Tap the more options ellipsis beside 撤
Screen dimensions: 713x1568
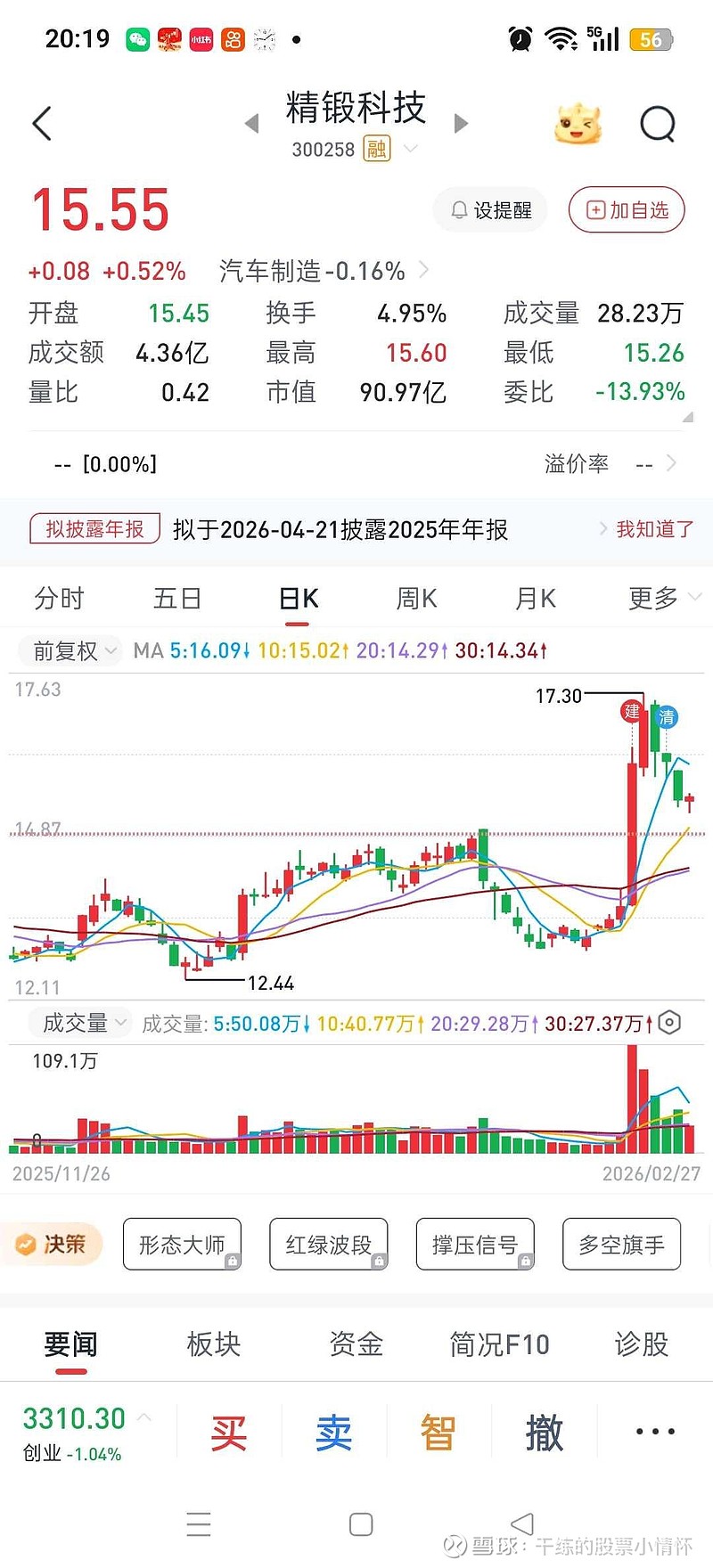(x=653, y=1431)
